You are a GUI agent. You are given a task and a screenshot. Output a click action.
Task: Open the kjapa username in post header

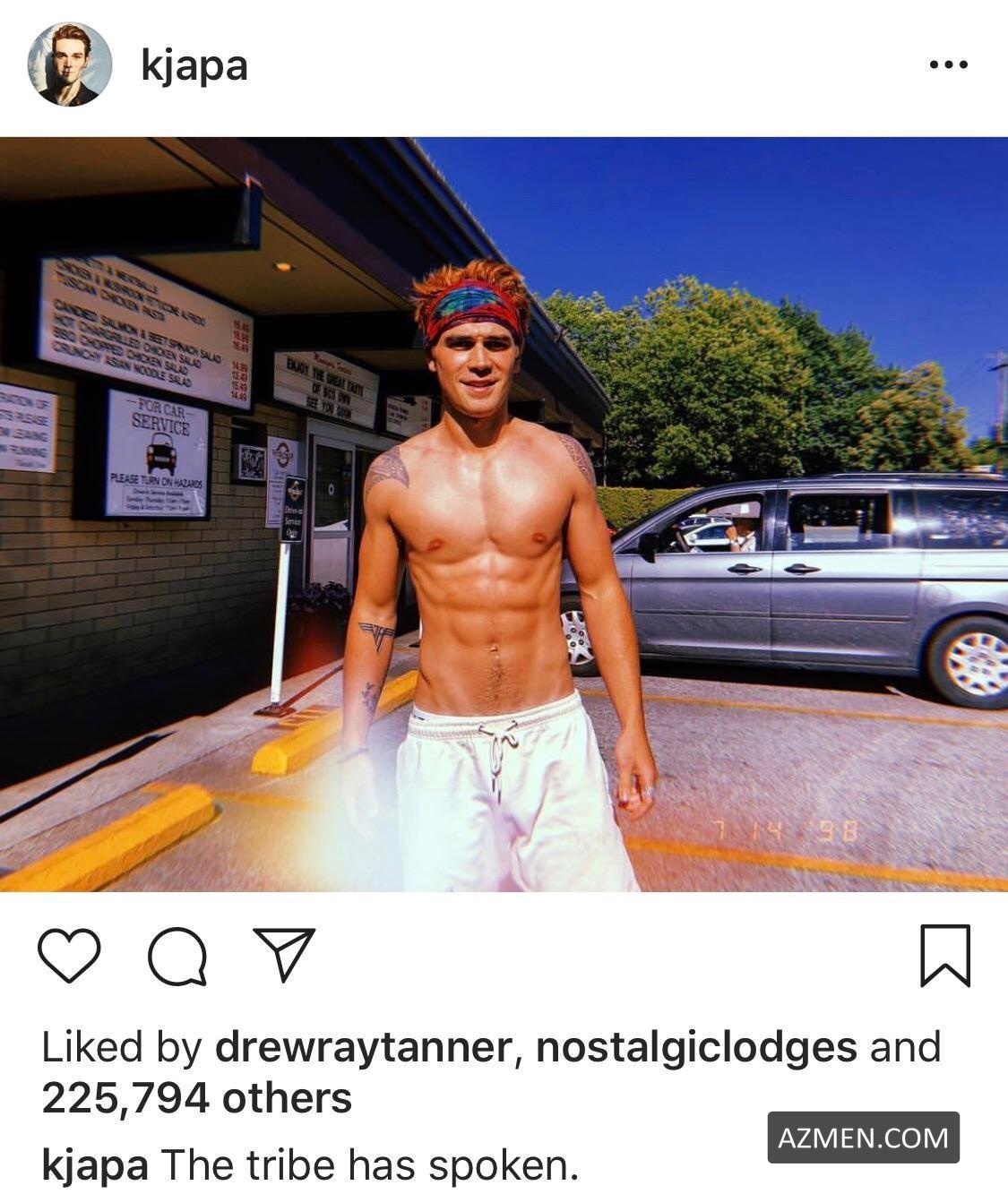tap(194, 65)
